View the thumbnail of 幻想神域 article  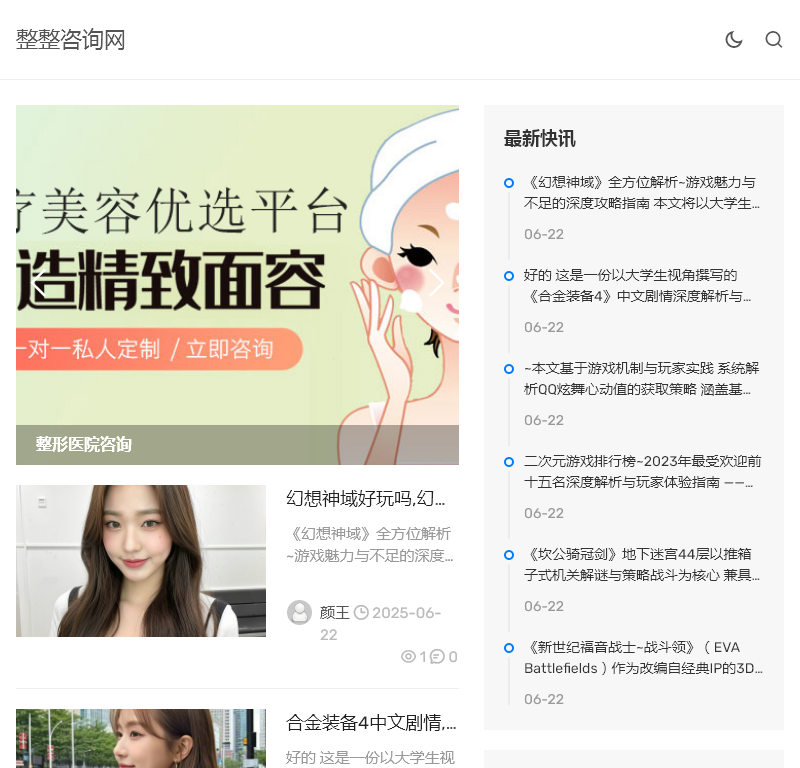click(x=141, y=561)
